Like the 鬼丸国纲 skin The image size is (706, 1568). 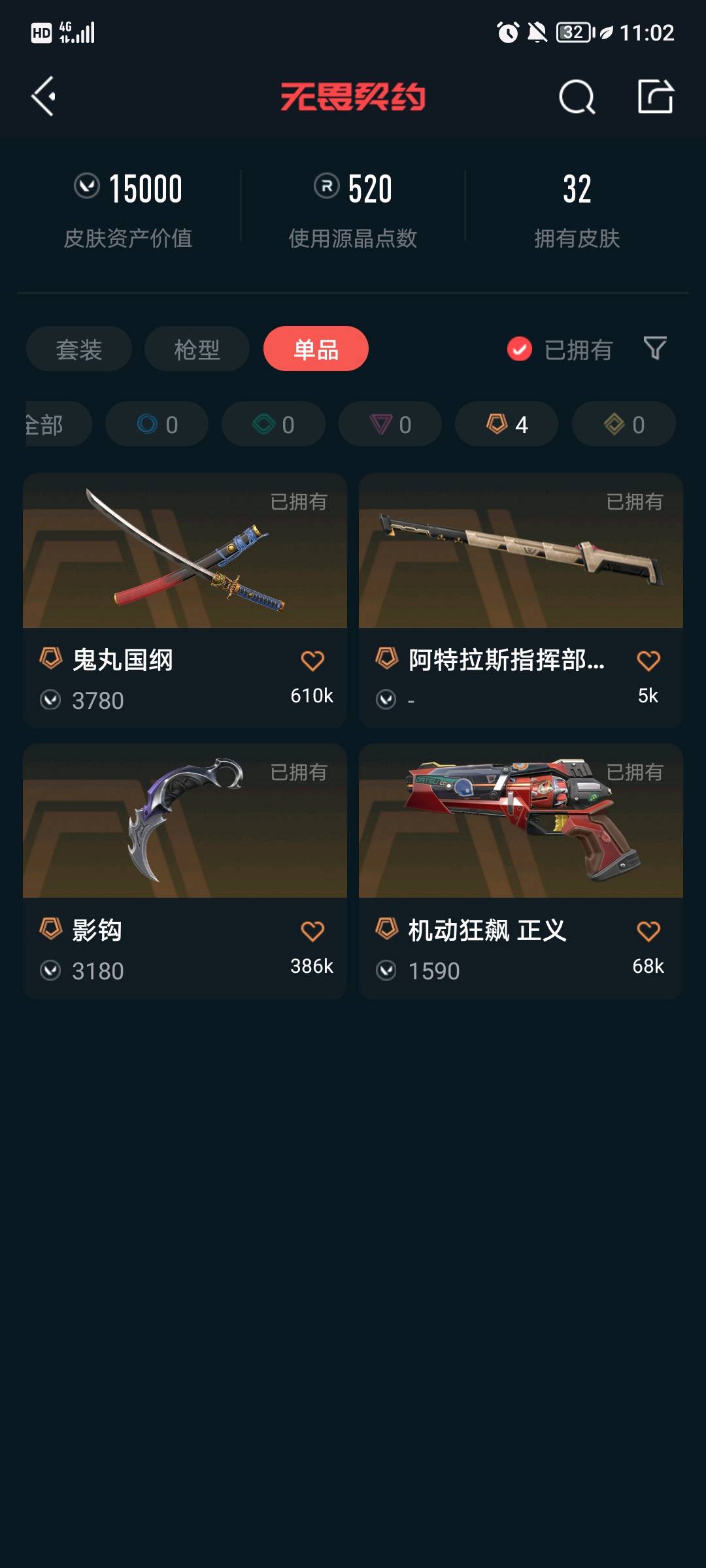tap(312, 661)
